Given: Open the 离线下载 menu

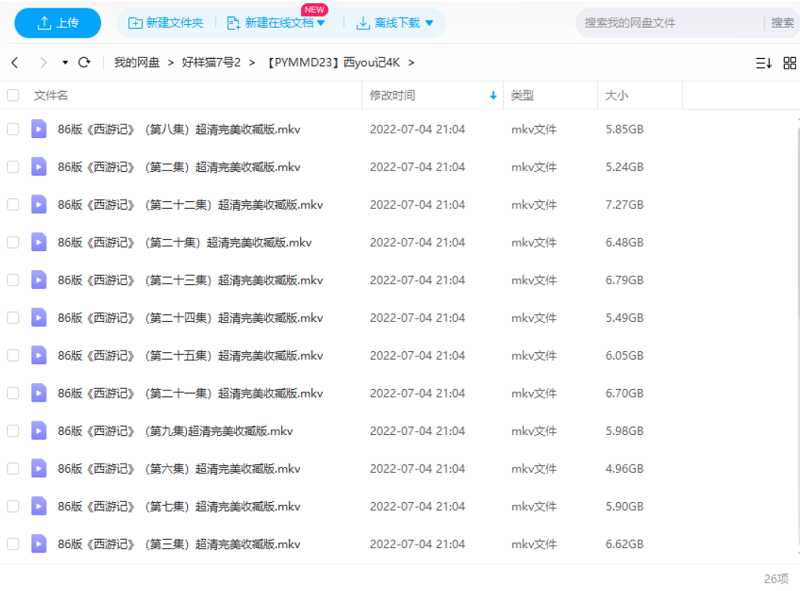Looking at the screenshot, I should pyautogui.click(x=395, y=23).
